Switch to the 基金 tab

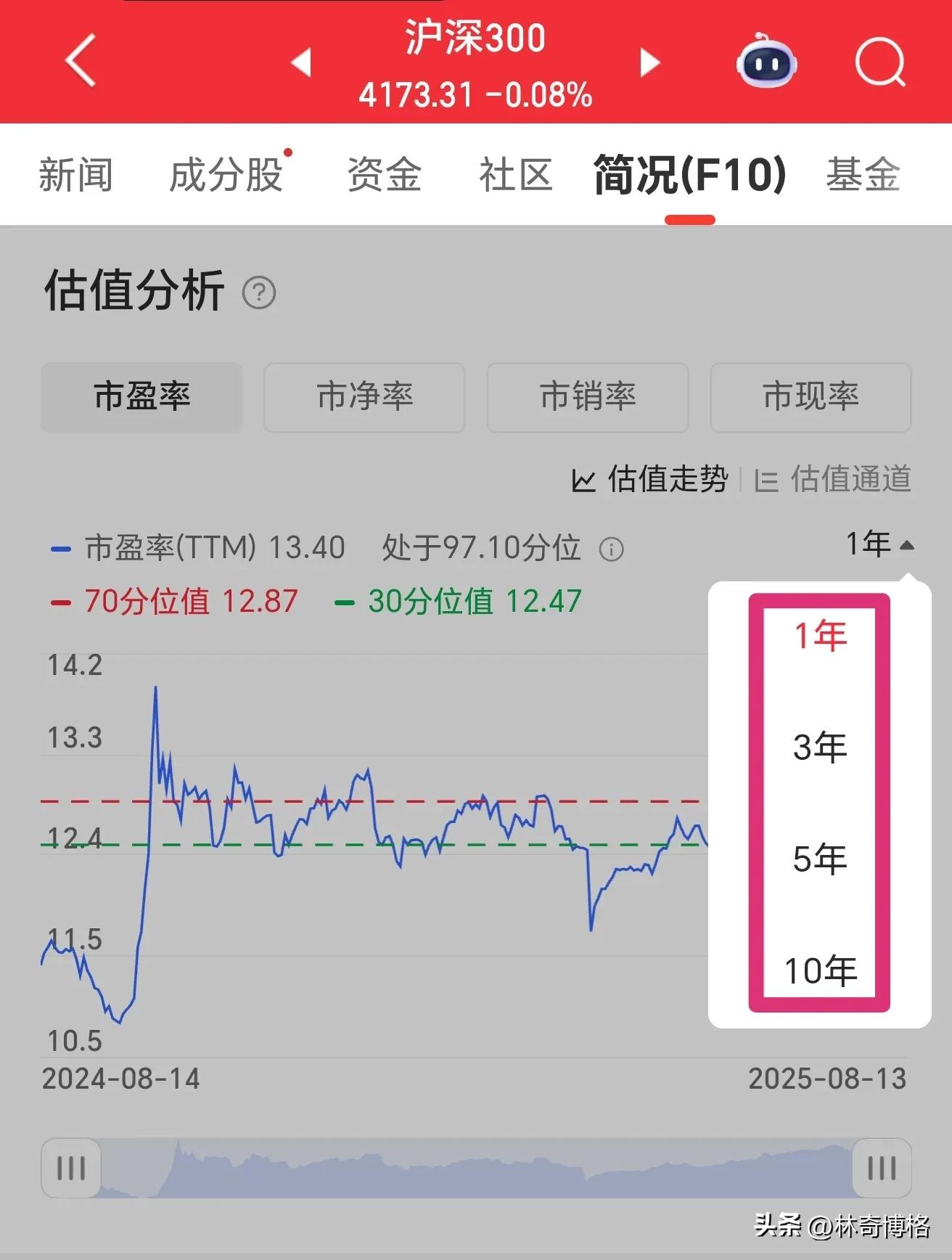[x=862, y=174]
